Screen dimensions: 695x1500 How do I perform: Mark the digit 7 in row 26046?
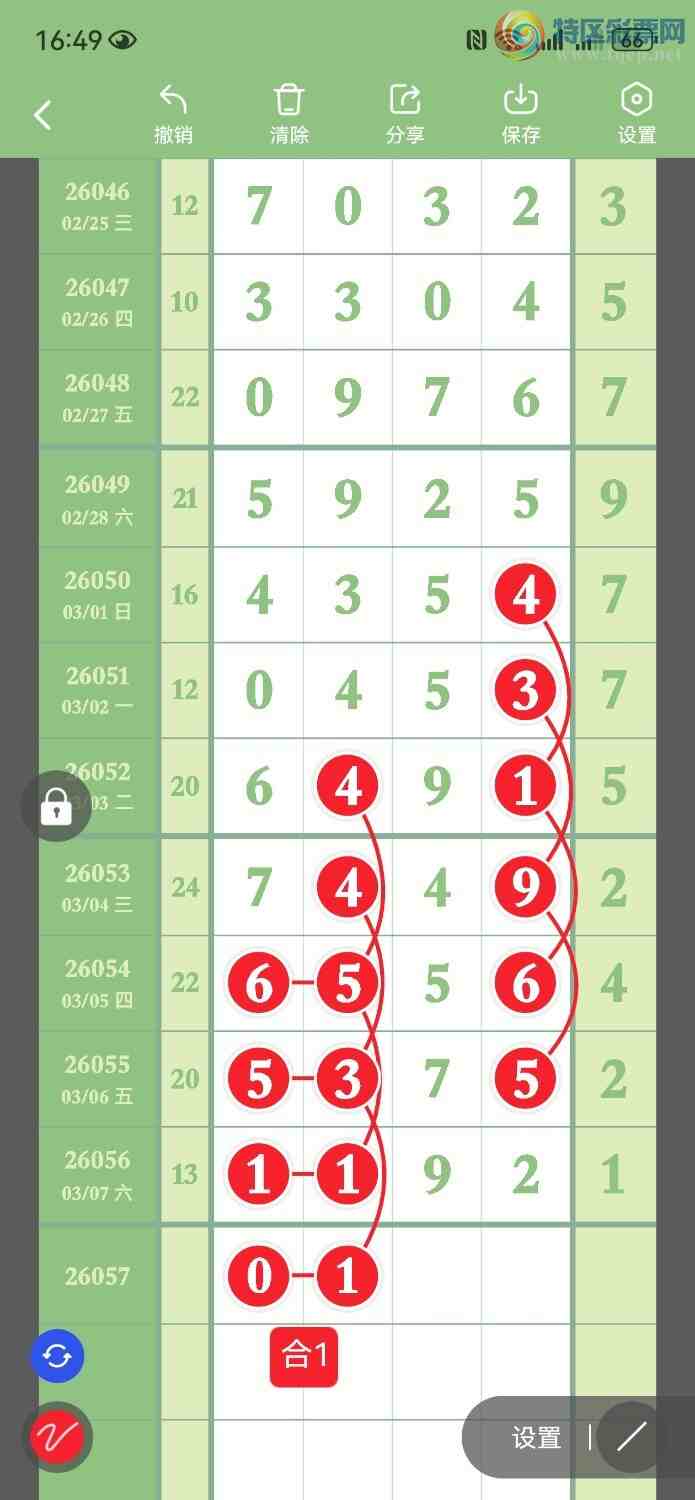pyautogui.click(x=259, y=206)
